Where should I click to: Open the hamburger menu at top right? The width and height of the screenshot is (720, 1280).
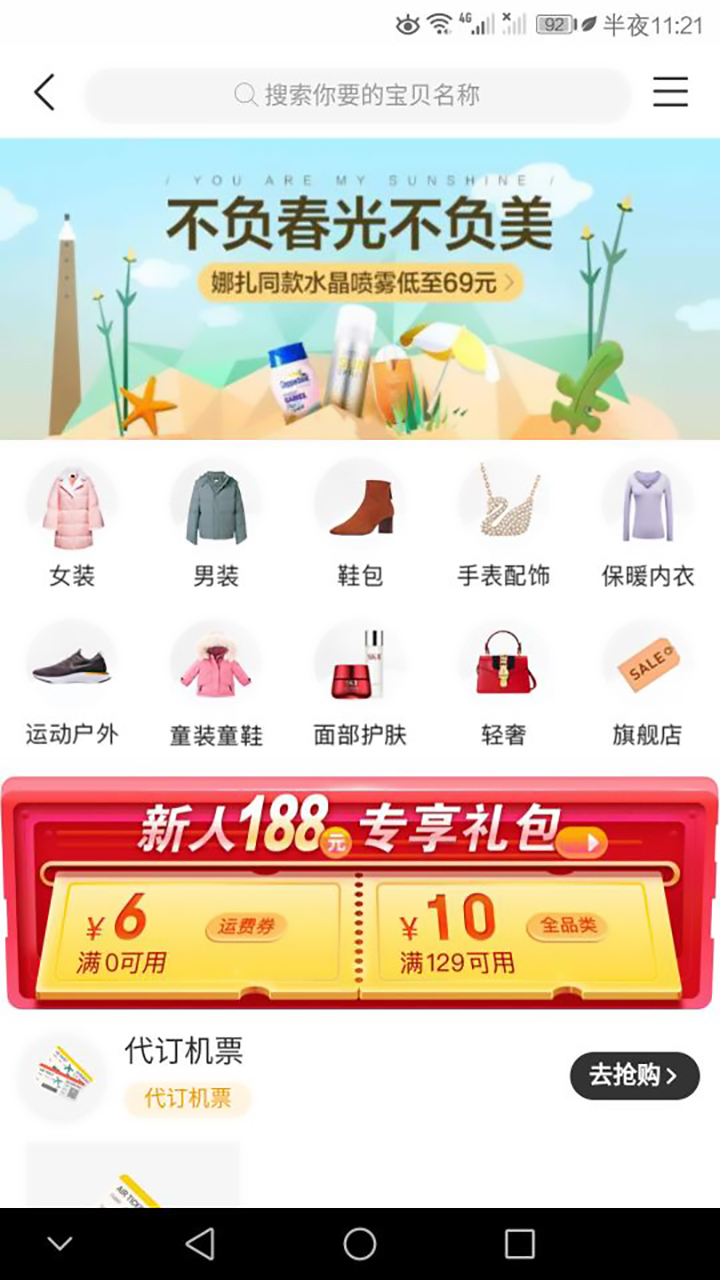(x=671, y=93)
